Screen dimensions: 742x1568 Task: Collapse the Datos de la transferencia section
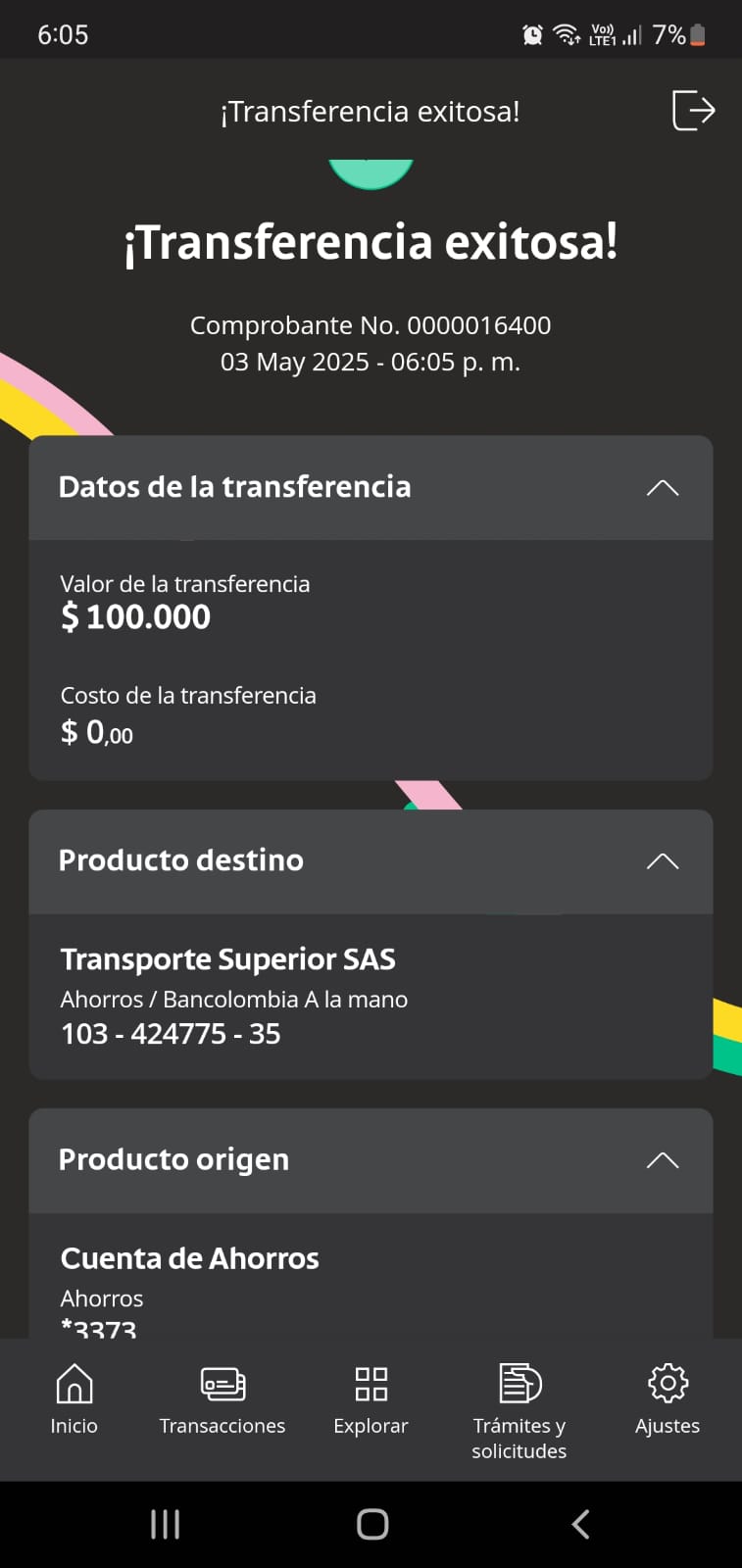pos(663,488)
